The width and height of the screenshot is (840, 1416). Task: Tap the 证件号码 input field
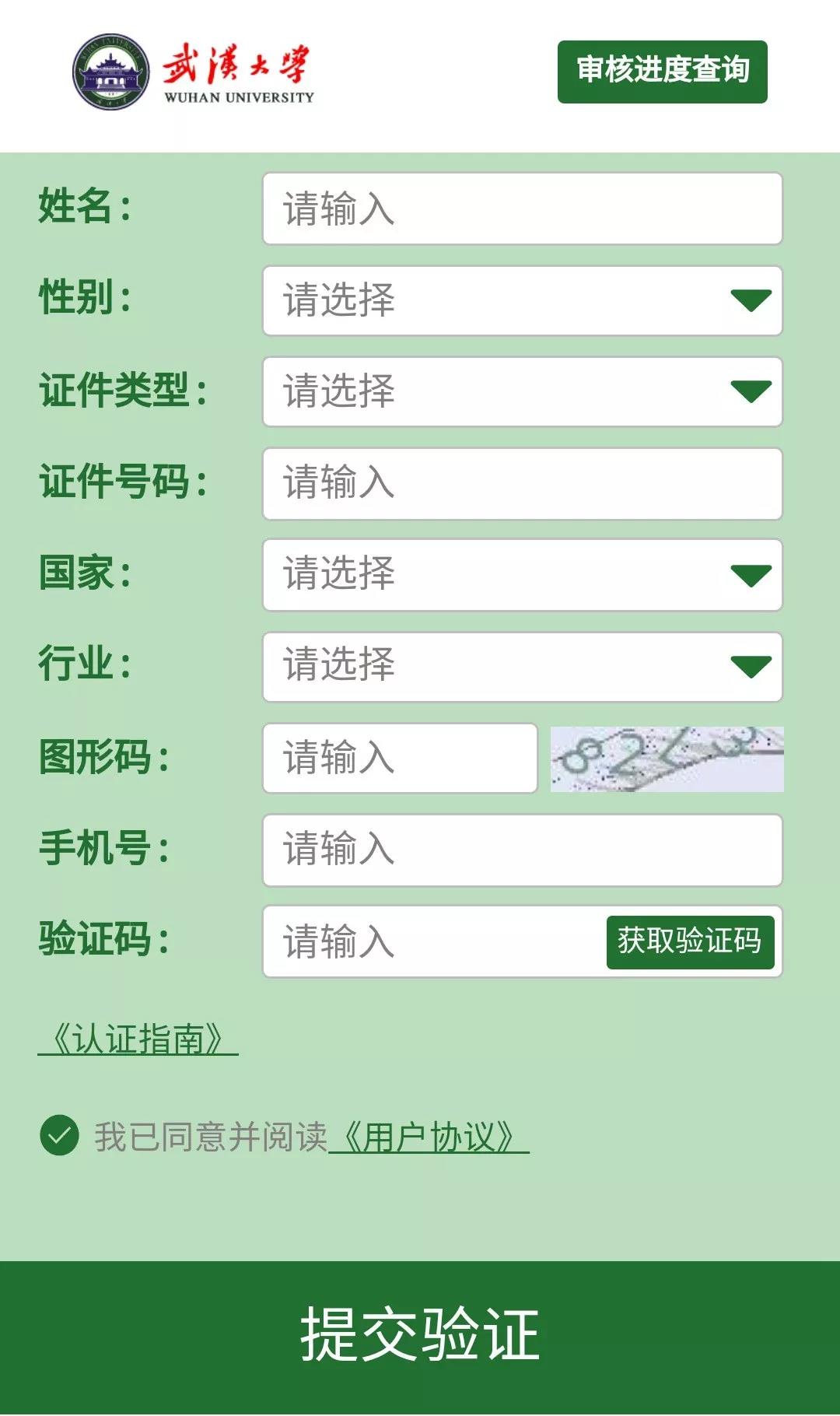(x=522, y=483)
